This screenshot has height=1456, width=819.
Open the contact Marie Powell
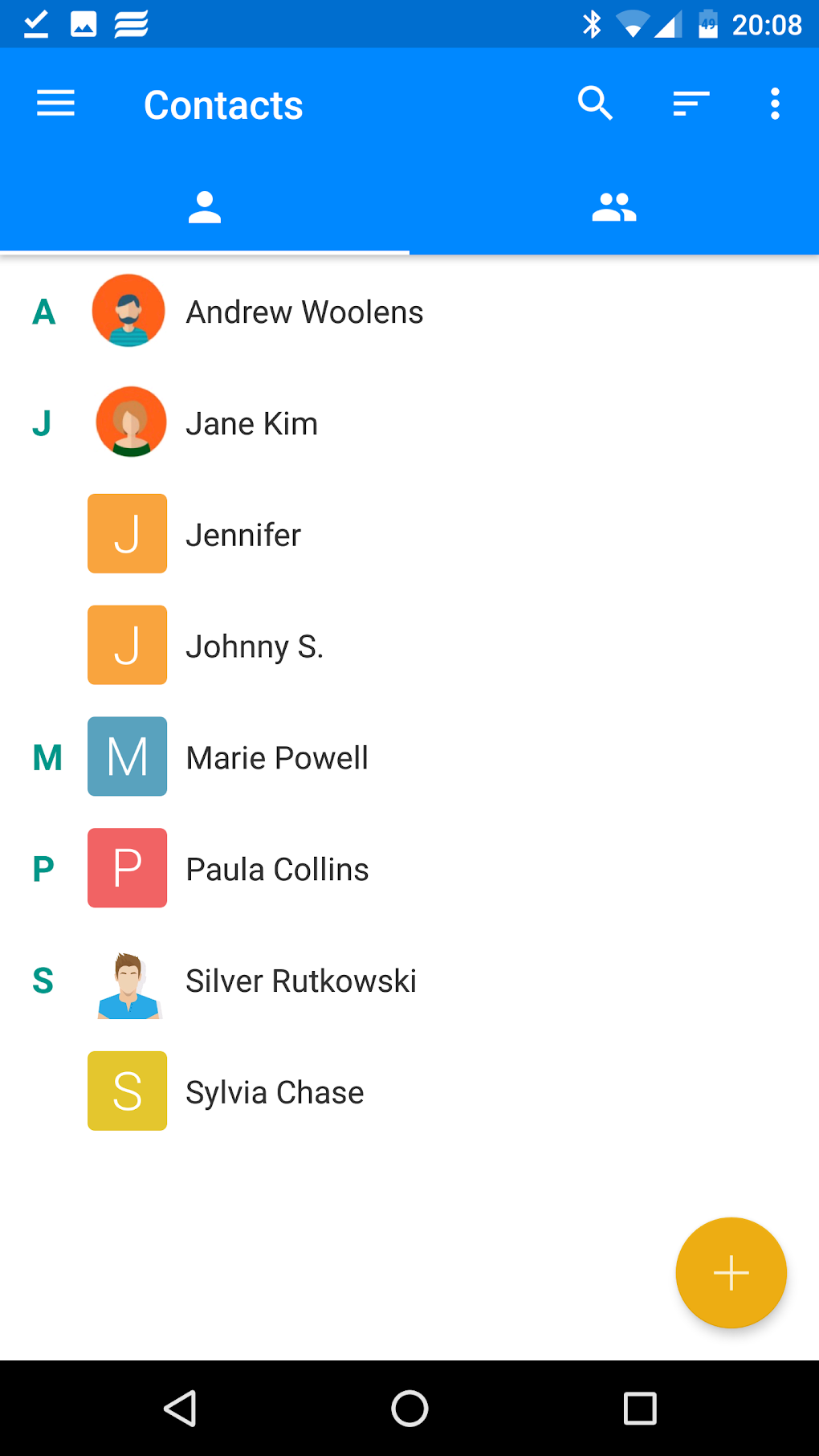[276, 756]
